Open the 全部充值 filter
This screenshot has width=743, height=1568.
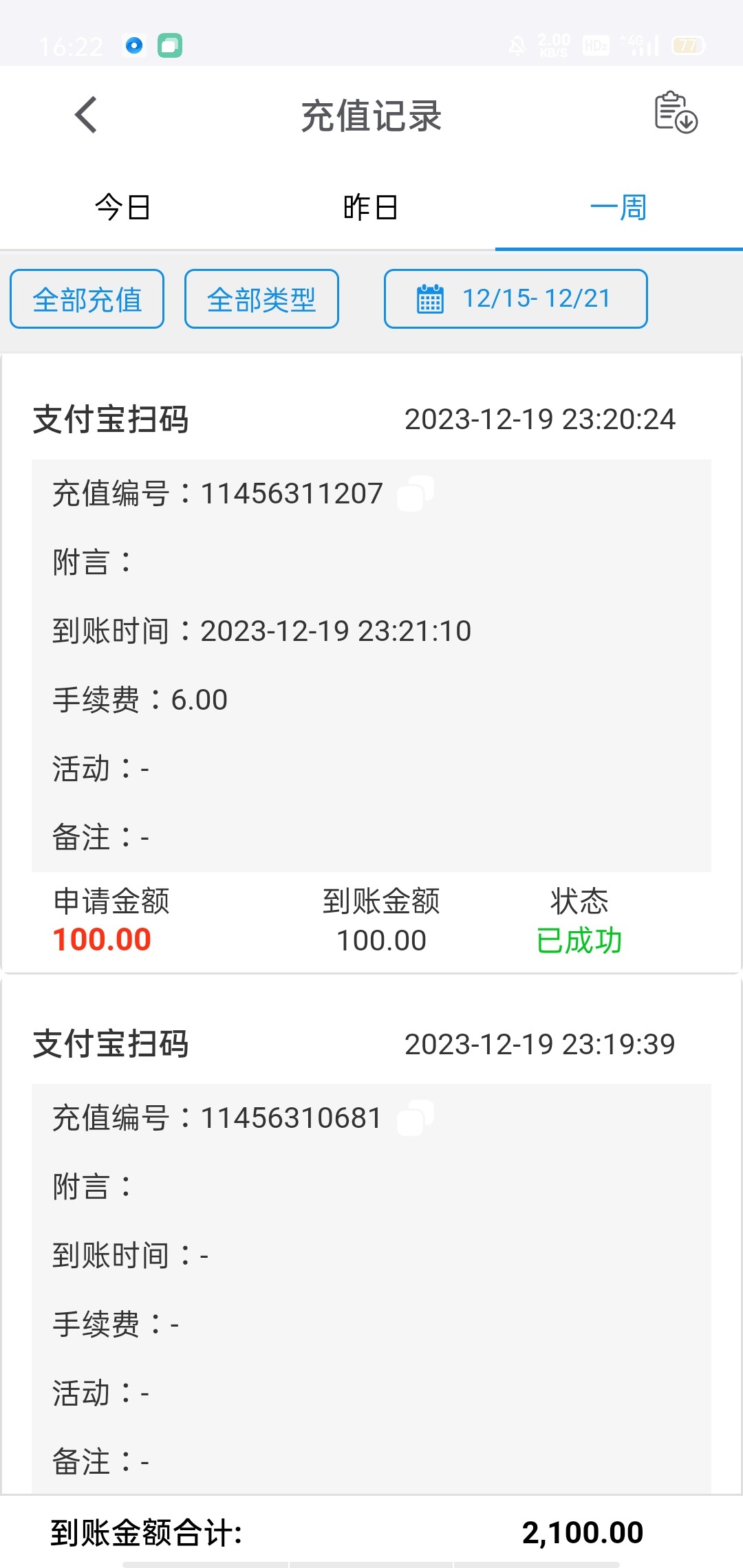(87, 299)
